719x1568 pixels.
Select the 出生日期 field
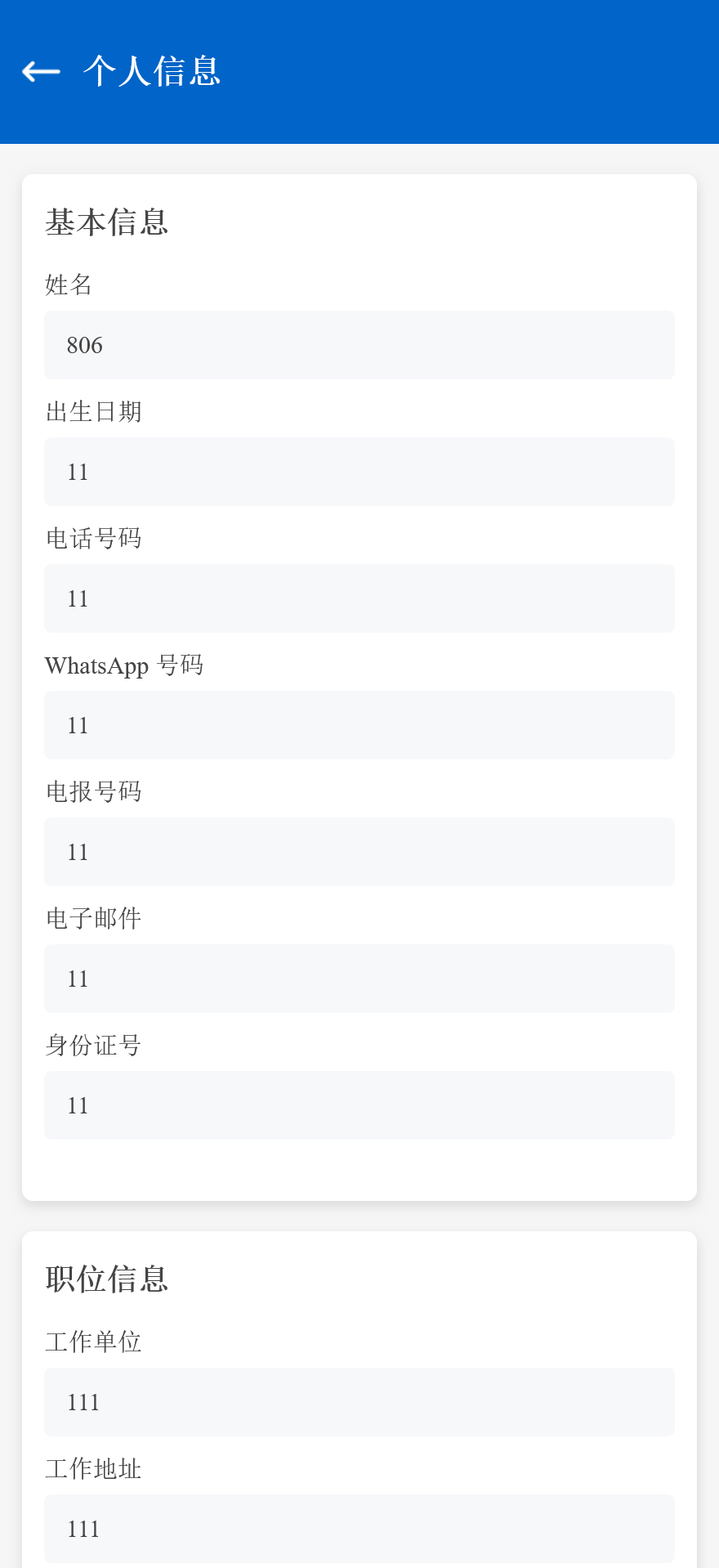click(x=359, y=472)
